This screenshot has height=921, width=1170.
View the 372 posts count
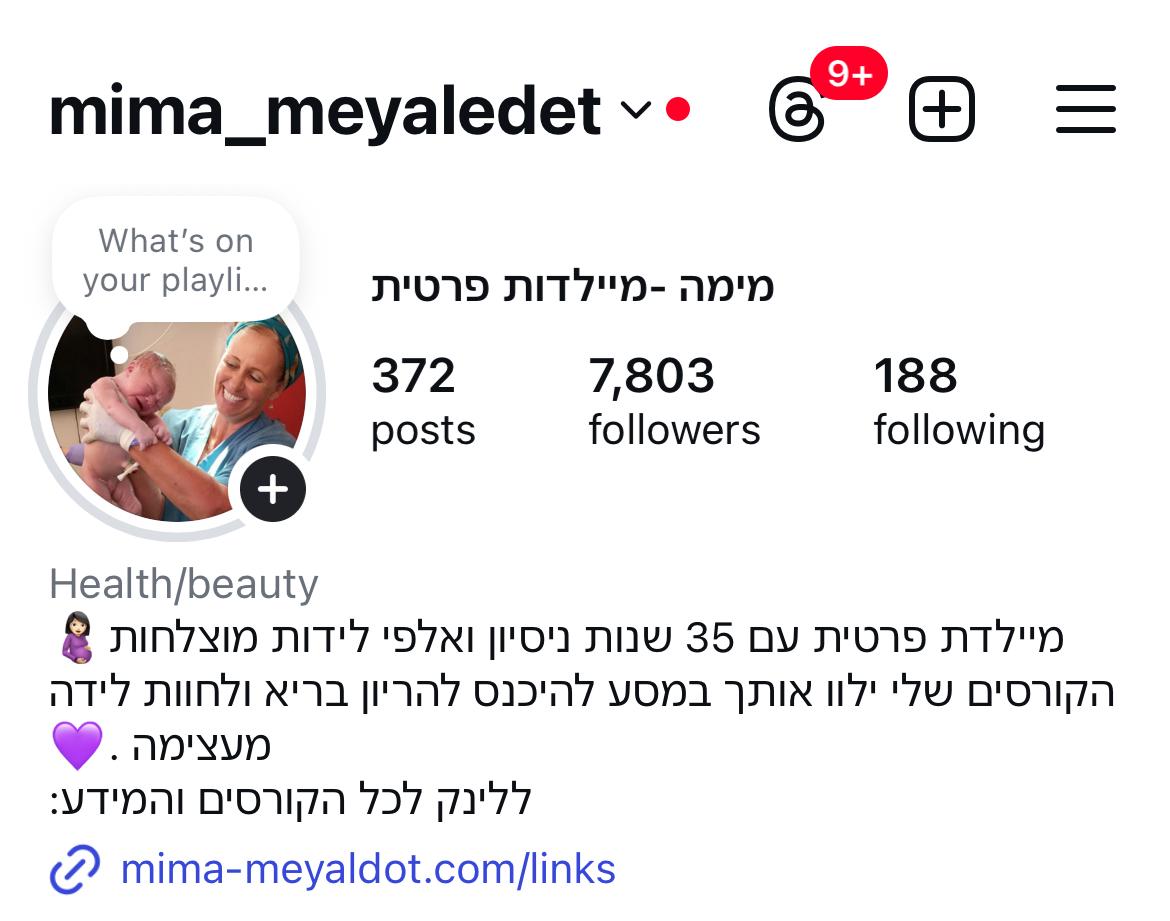coord(422,402)
